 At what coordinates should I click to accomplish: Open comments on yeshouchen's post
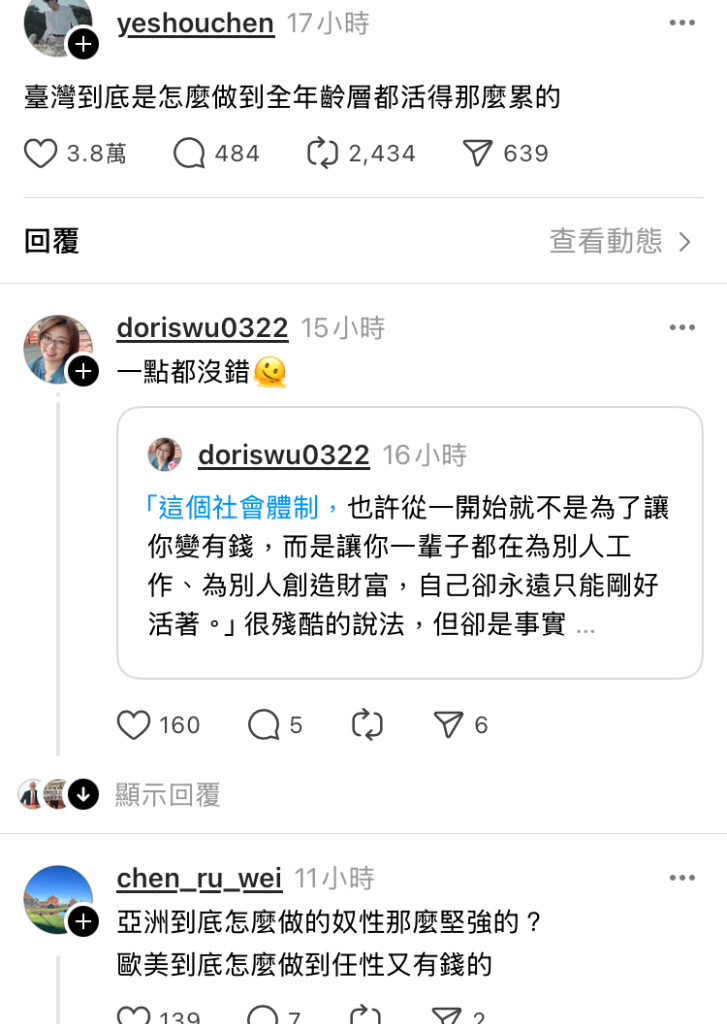189,153
